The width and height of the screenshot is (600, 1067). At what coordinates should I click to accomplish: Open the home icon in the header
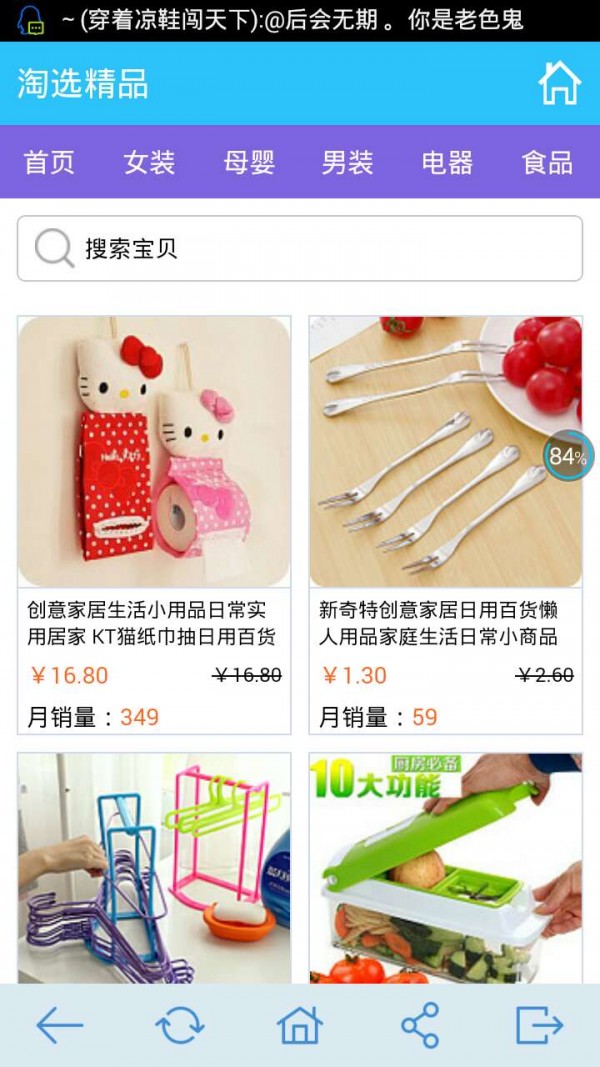[x=559, y=83]
